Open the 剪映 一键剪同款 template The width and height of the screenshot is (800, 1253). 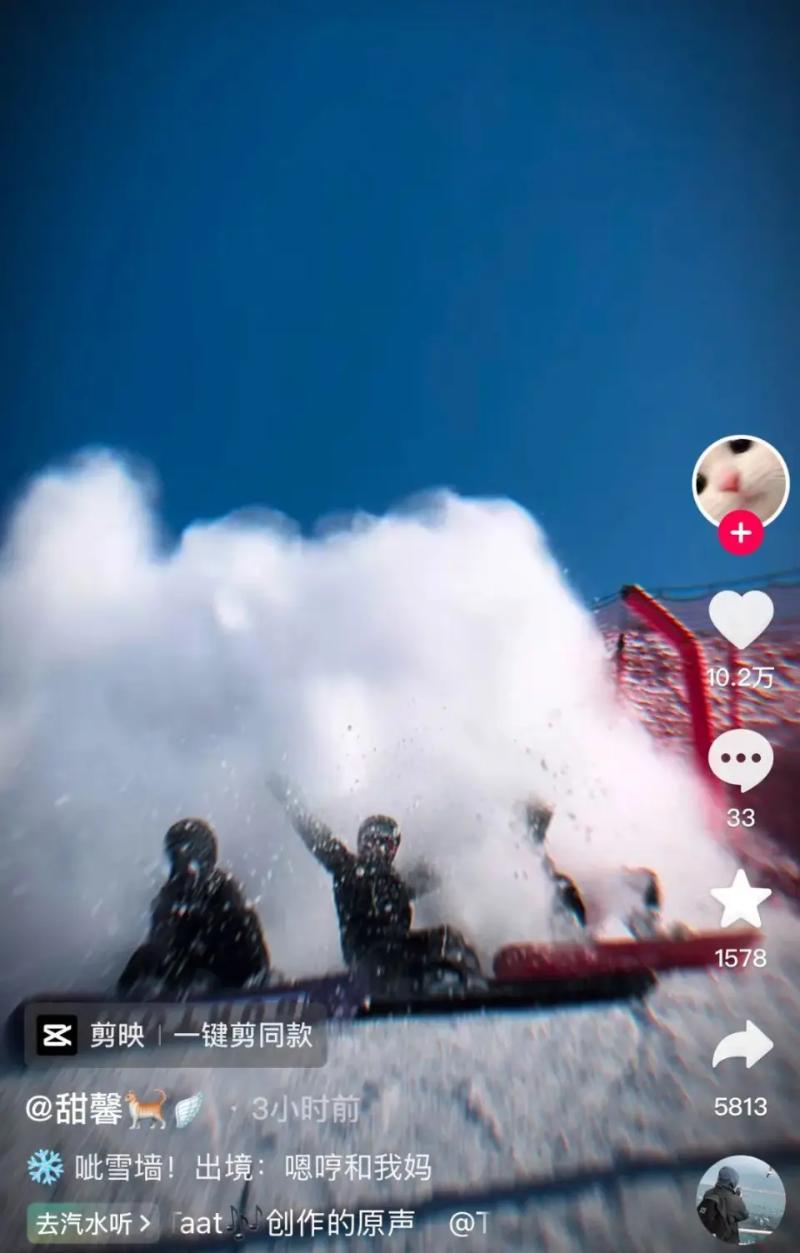[x=176, y=1035]
